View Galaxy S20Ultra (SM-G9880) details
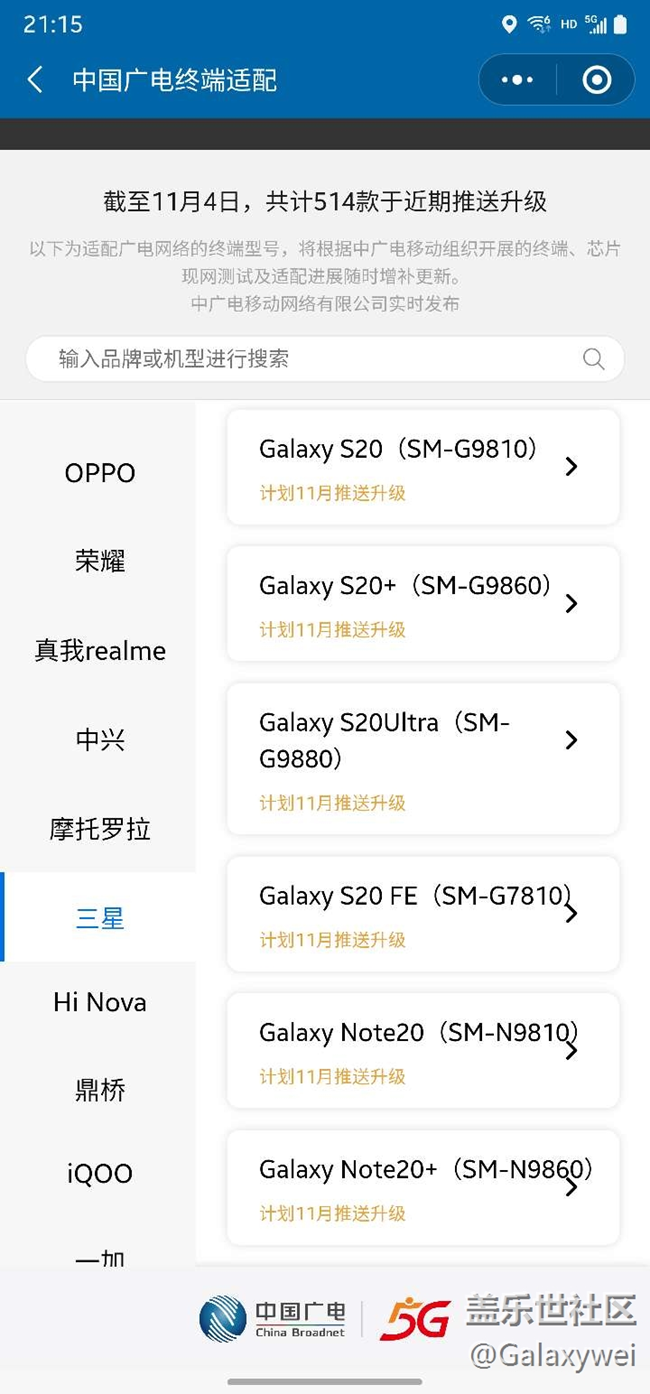This screenshot has width=650, height=1394. point(423,758)
